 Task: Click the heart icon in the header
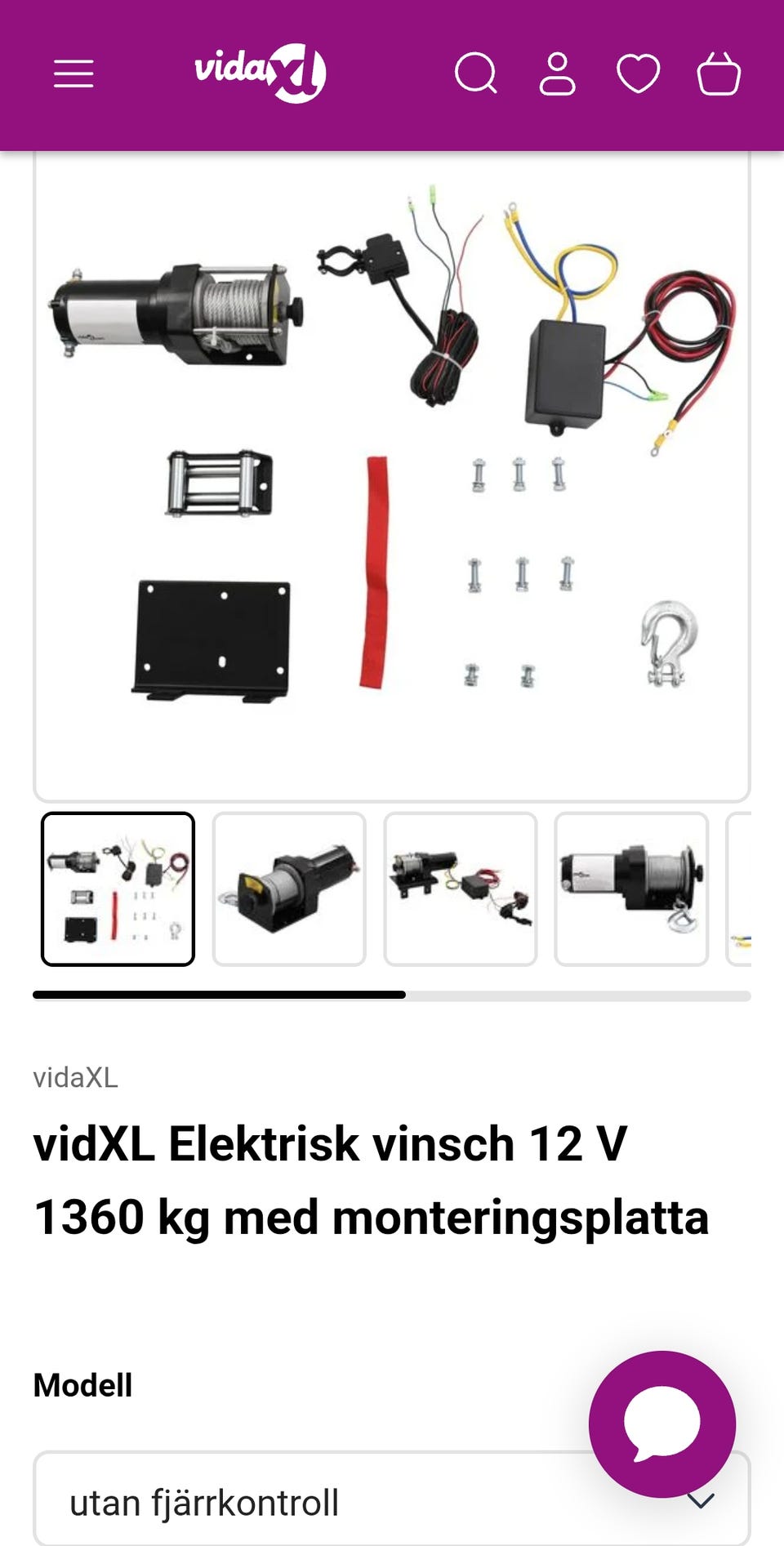coord(638,74)
